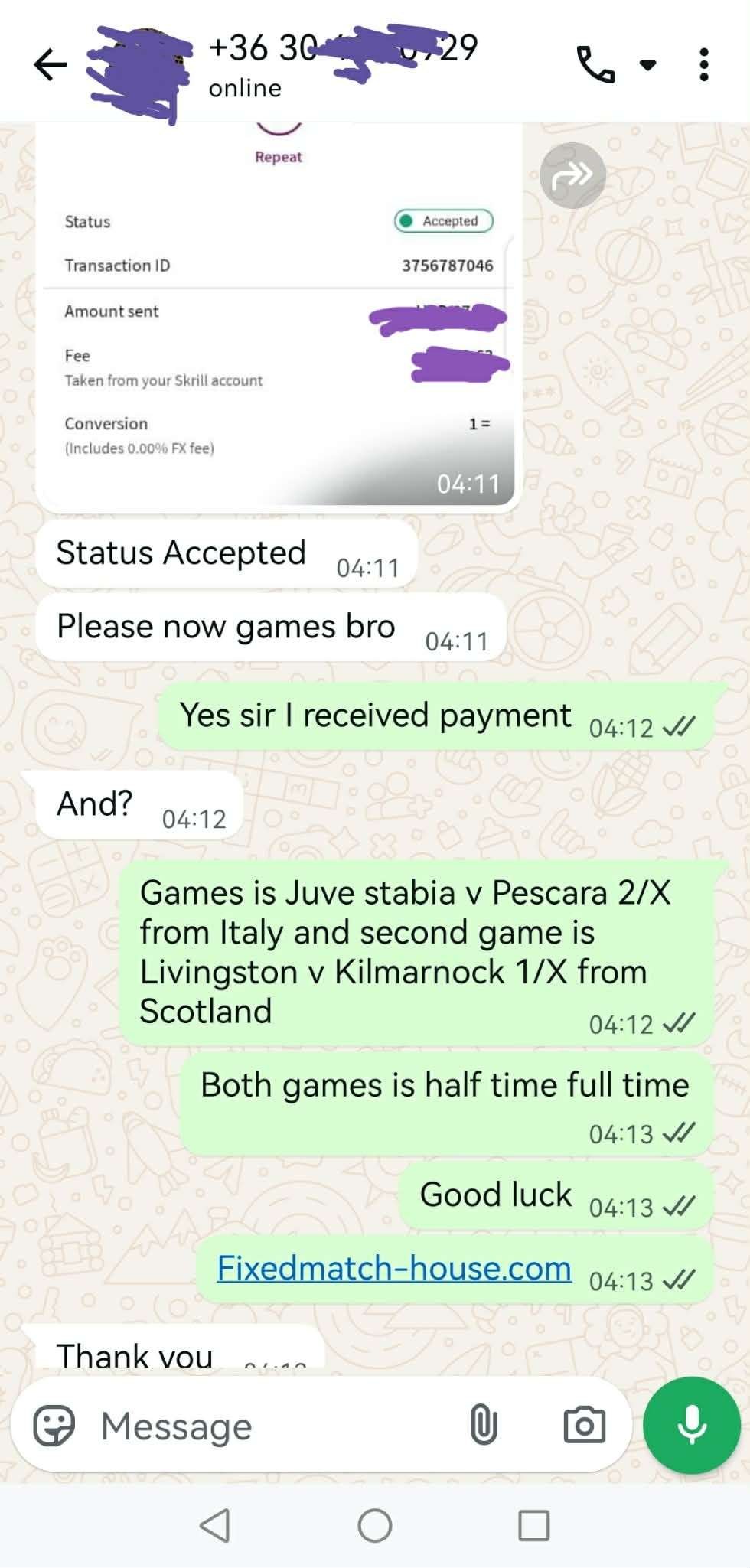Tap the system home button
750x1568 pixels.
(375, 1525)
